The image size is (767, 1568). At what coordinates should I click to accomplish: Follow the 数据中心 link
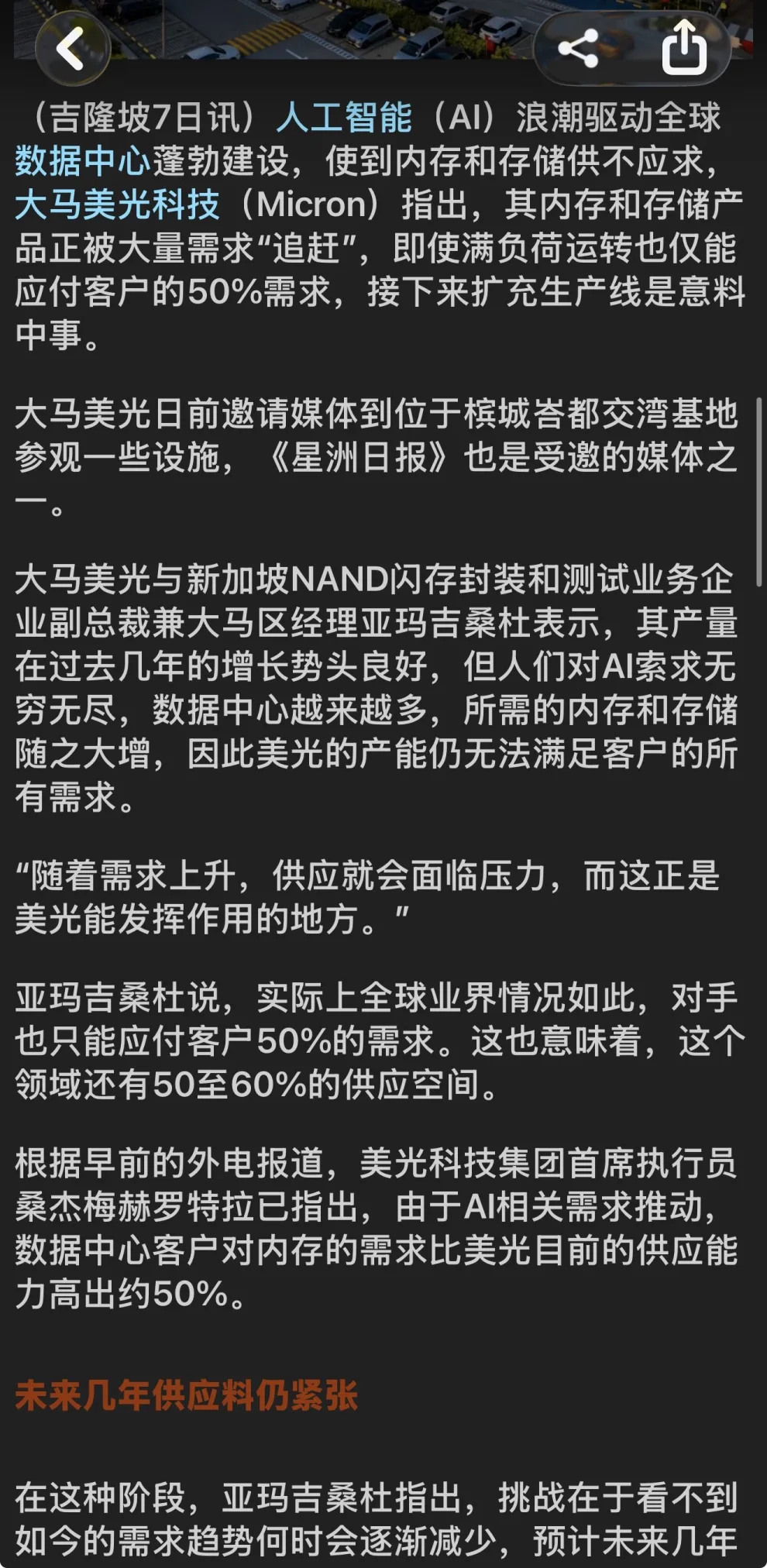tap(83, 161)
